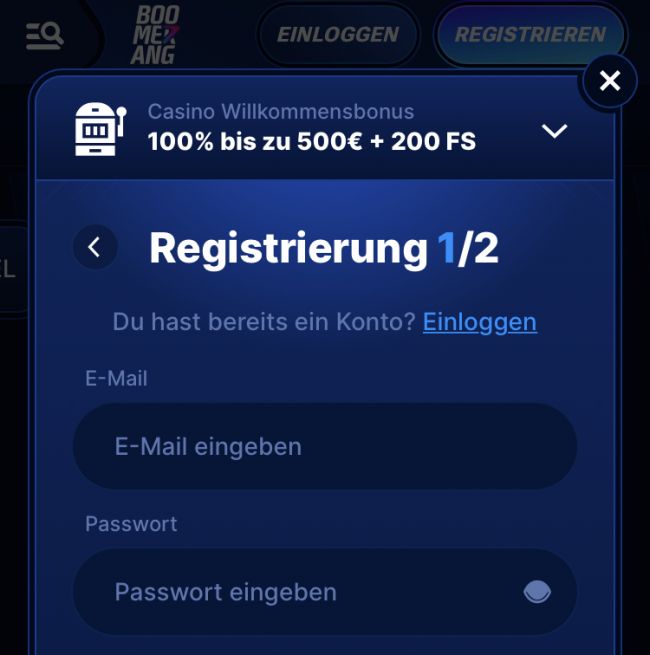650x655 pixels.
Task: Follow the Einloggen link
Action: (479, 322)
